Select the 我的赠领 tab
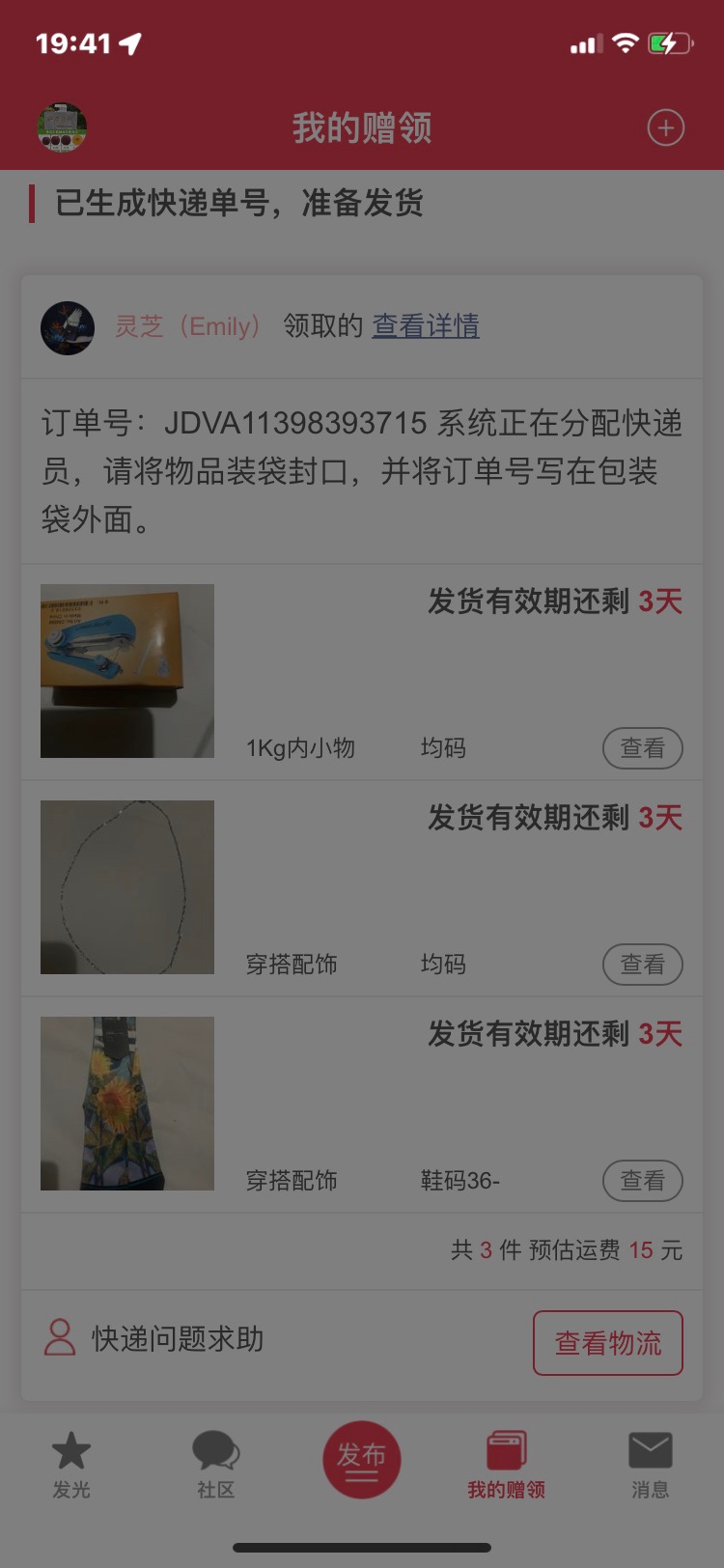The image size is (724, 1568). click(507, 1466)
